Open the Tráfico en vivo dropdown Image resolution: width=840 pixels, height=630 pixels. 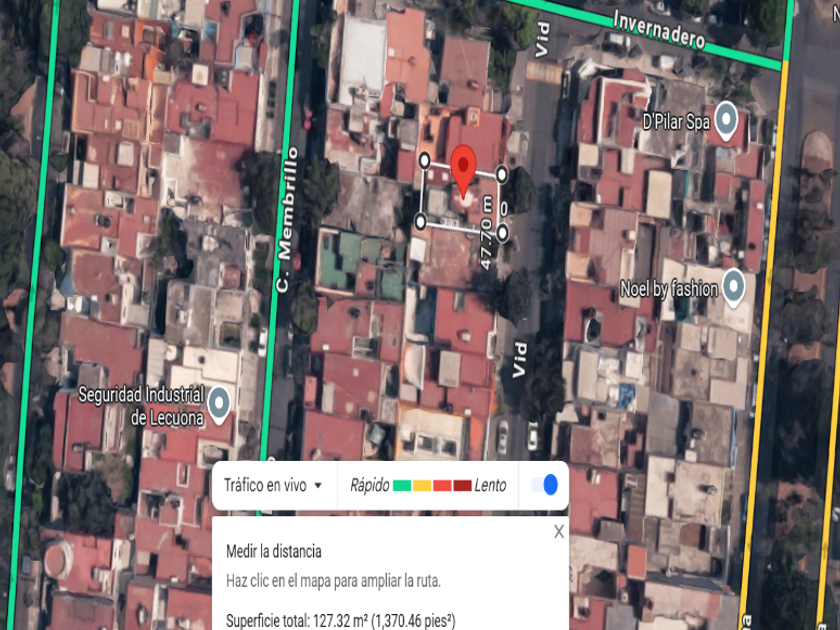tap(273, 485)
